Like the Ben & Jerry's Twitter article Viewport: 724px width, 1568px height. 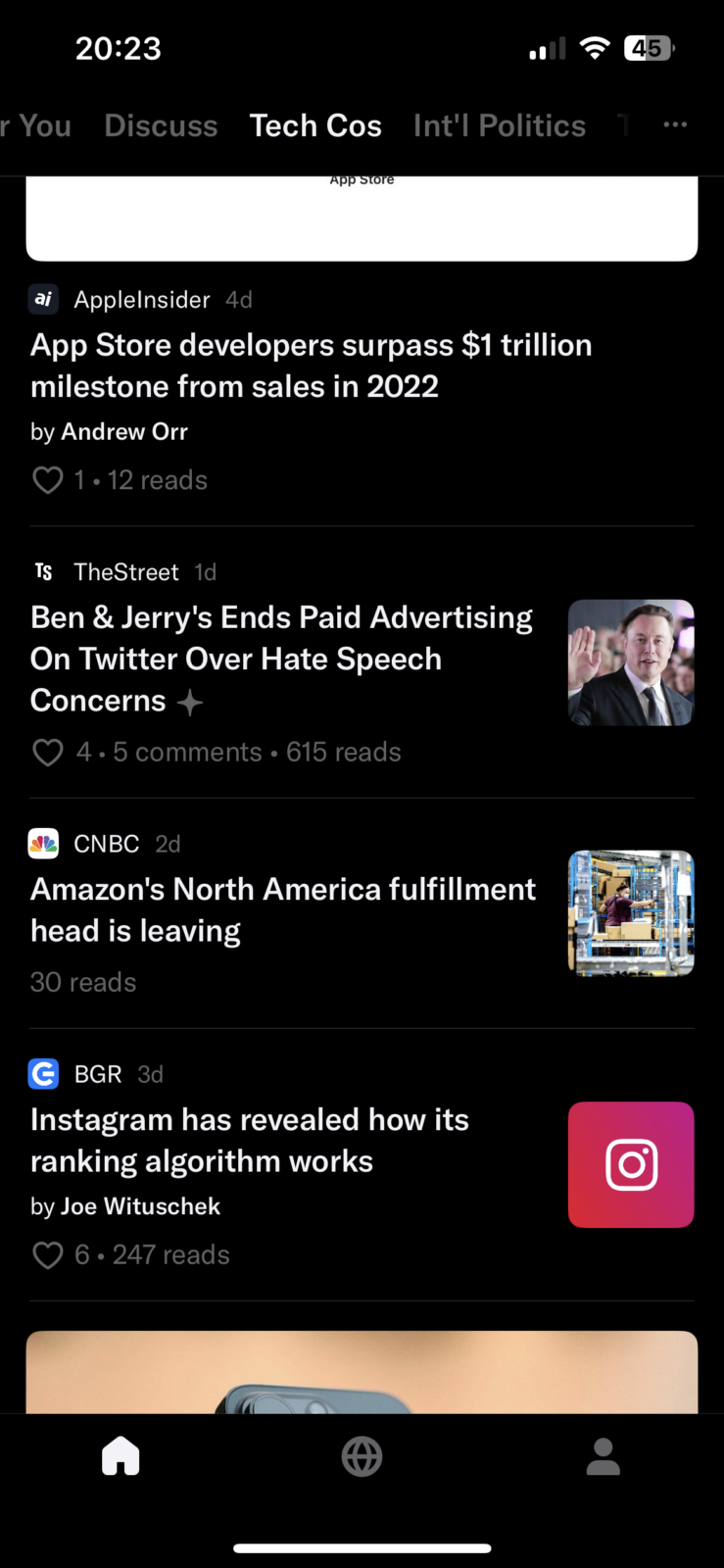[x=48, y=753]
